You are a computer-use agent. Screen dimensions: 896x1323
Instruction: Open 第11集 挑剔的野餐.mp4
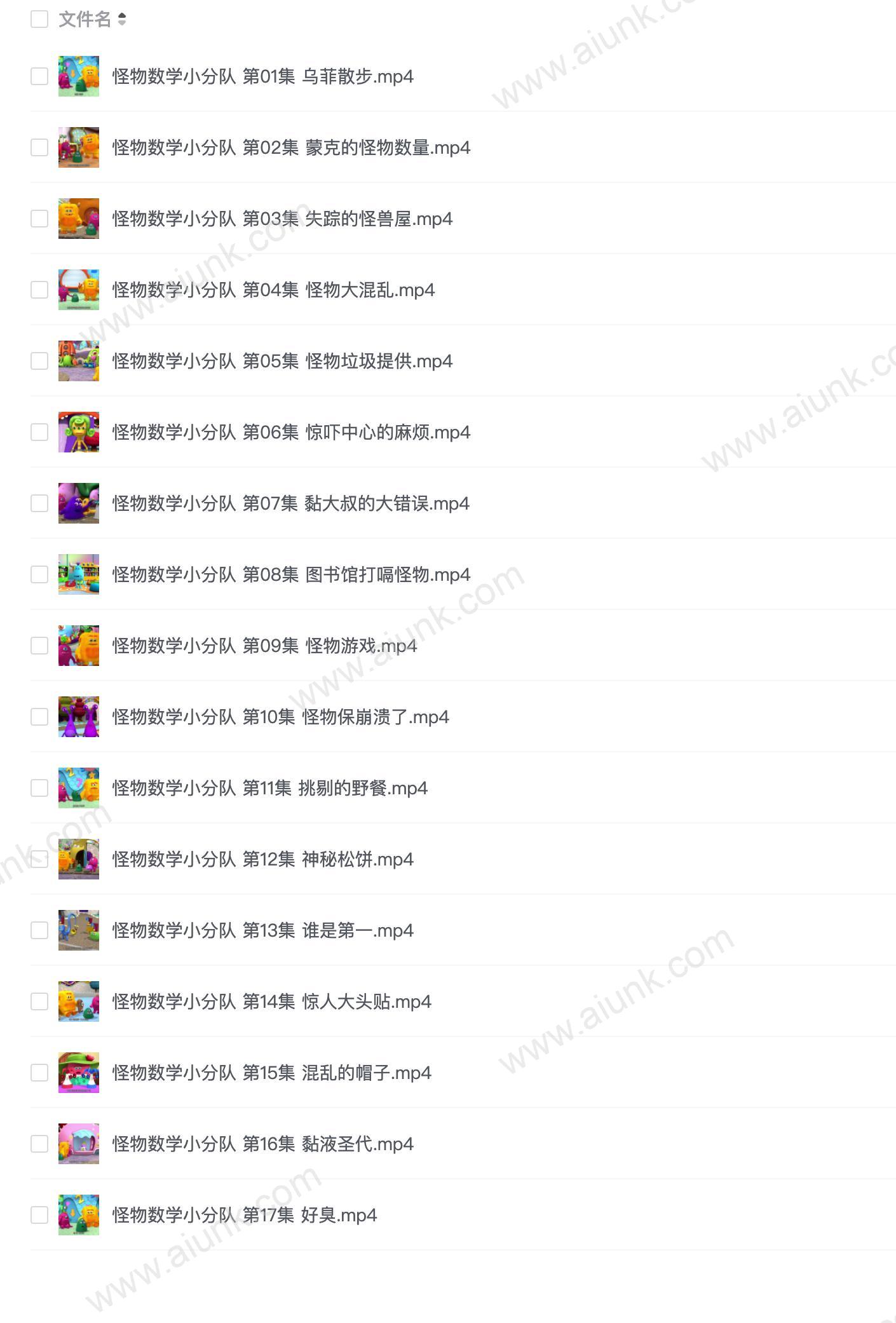pos(269,788)
